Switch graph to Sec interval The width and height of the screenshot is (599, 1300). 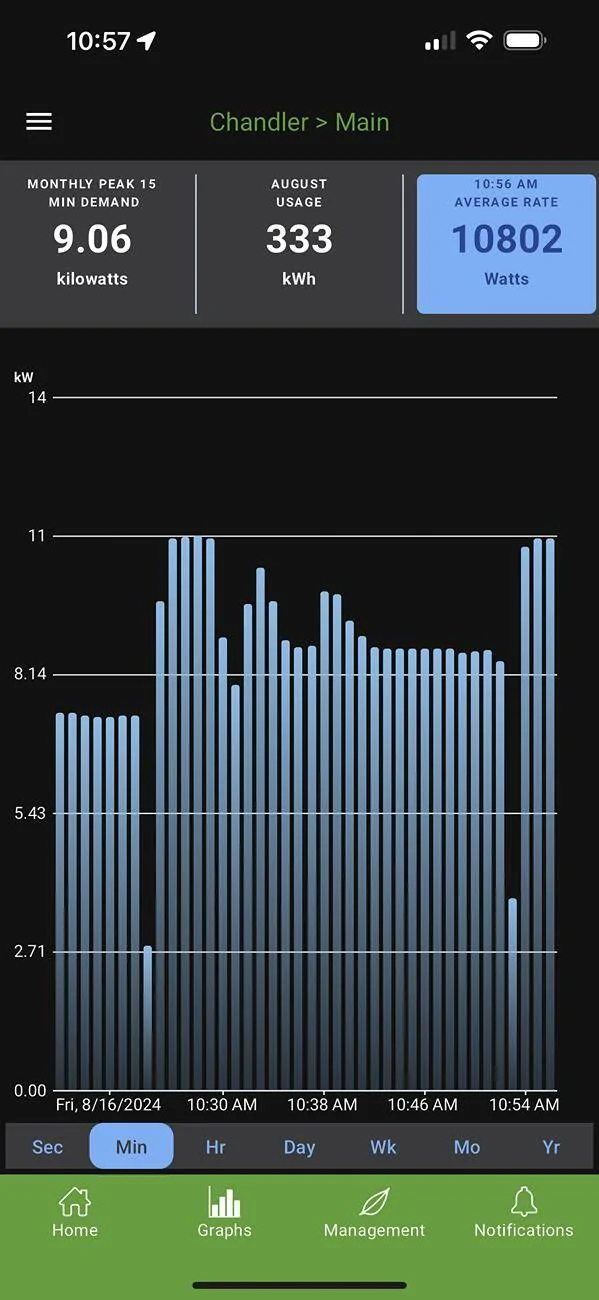click(47, 1146)
